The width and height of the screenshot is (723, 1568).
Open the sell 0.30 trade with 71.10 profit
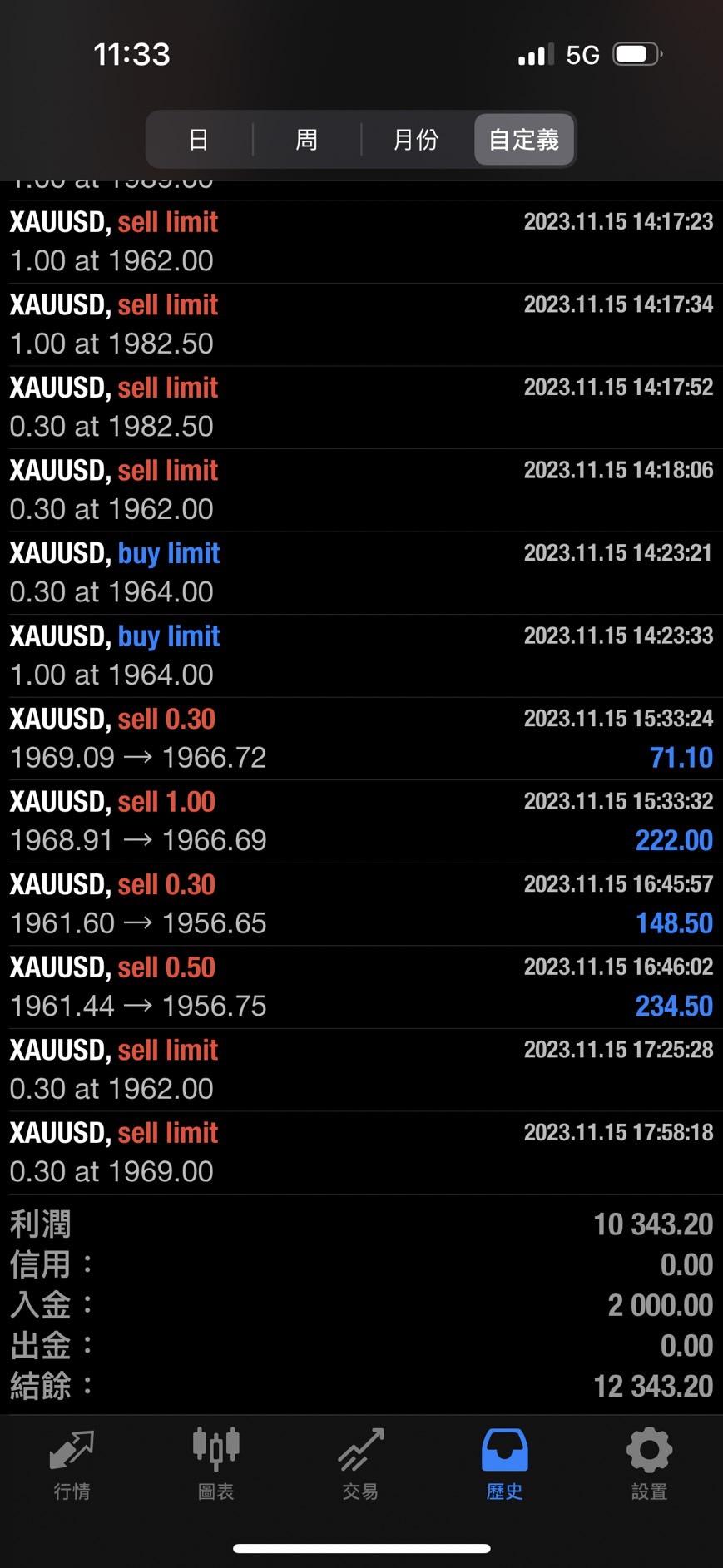(x=361, y=739)
